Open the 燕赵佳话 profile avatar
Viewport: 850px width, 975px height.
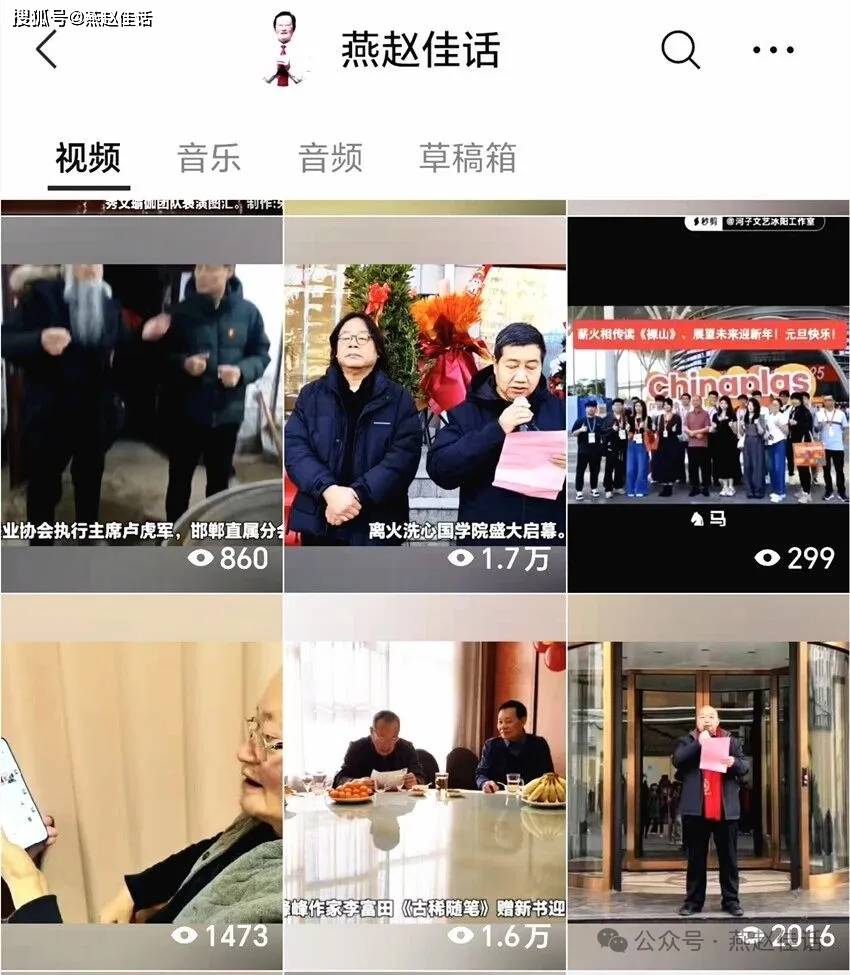(x=283, y=48)
